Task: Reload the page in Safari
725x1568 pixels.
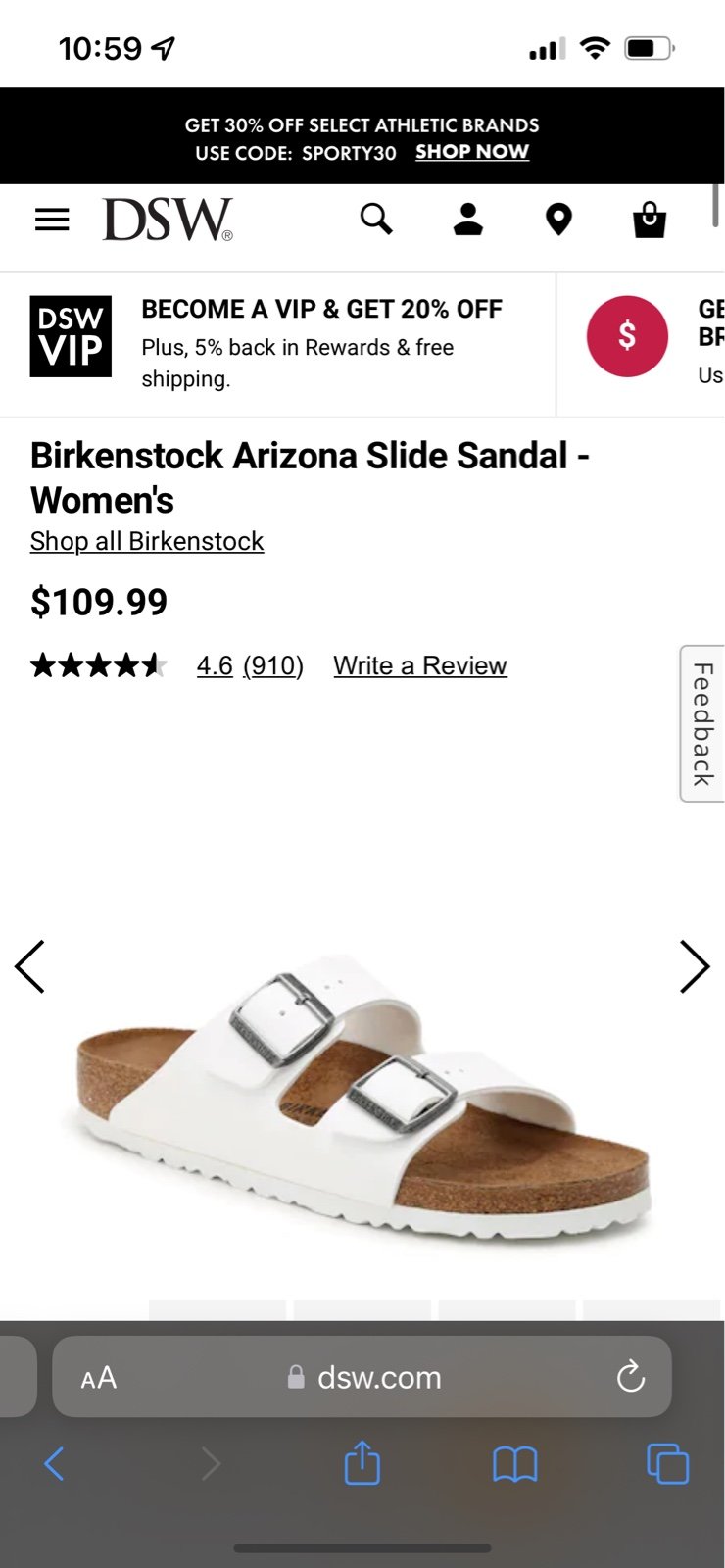Action: pos(631,1377)
